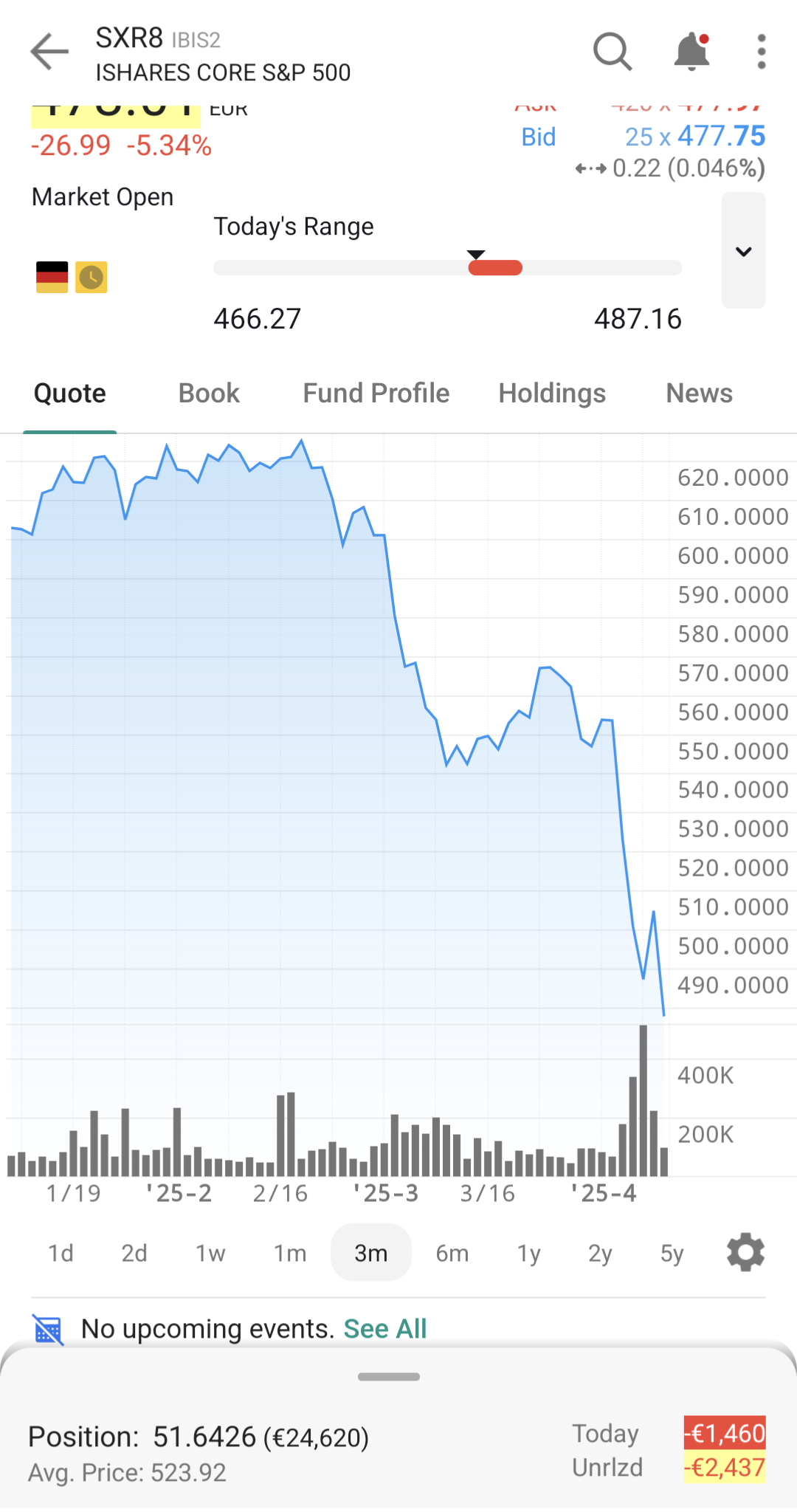Open the notifications bell
This screenshot has width=797, height=1512.
coord(691,52)
